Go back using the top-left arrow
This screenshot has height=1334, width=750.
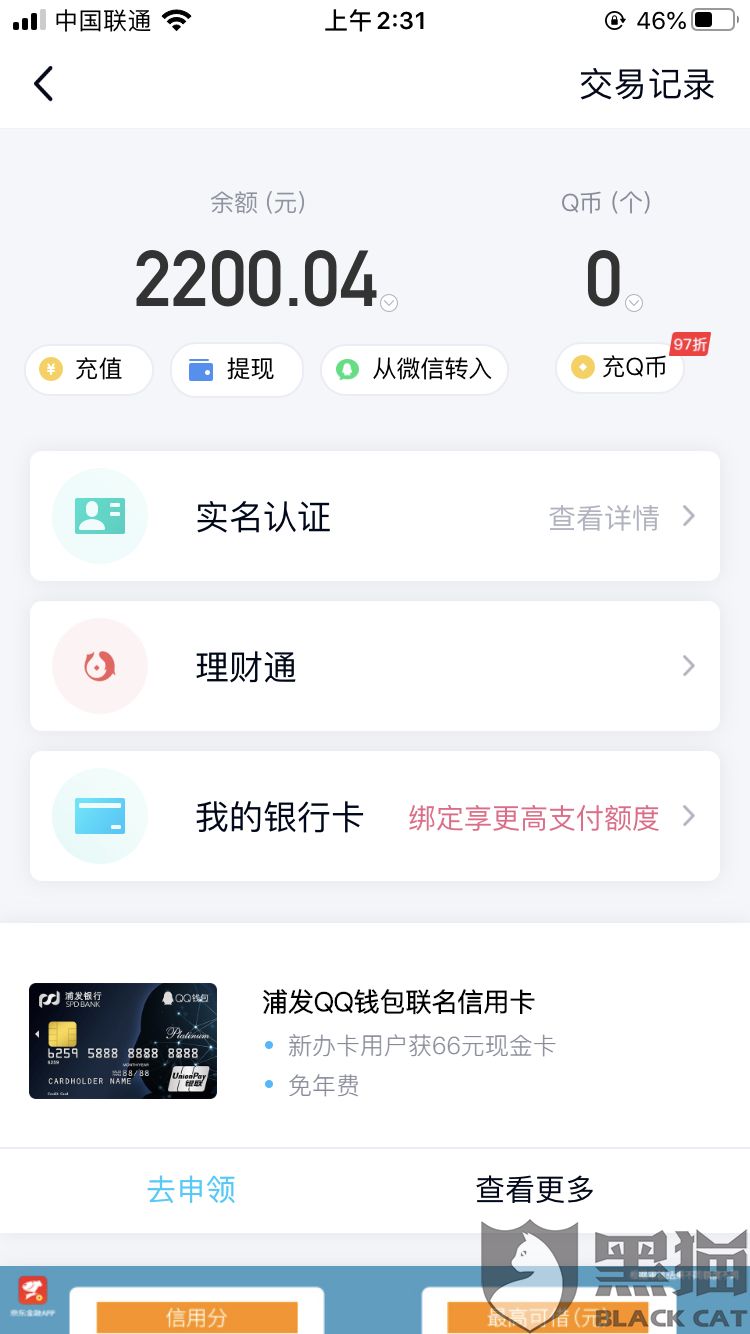[x=43, y=84]
